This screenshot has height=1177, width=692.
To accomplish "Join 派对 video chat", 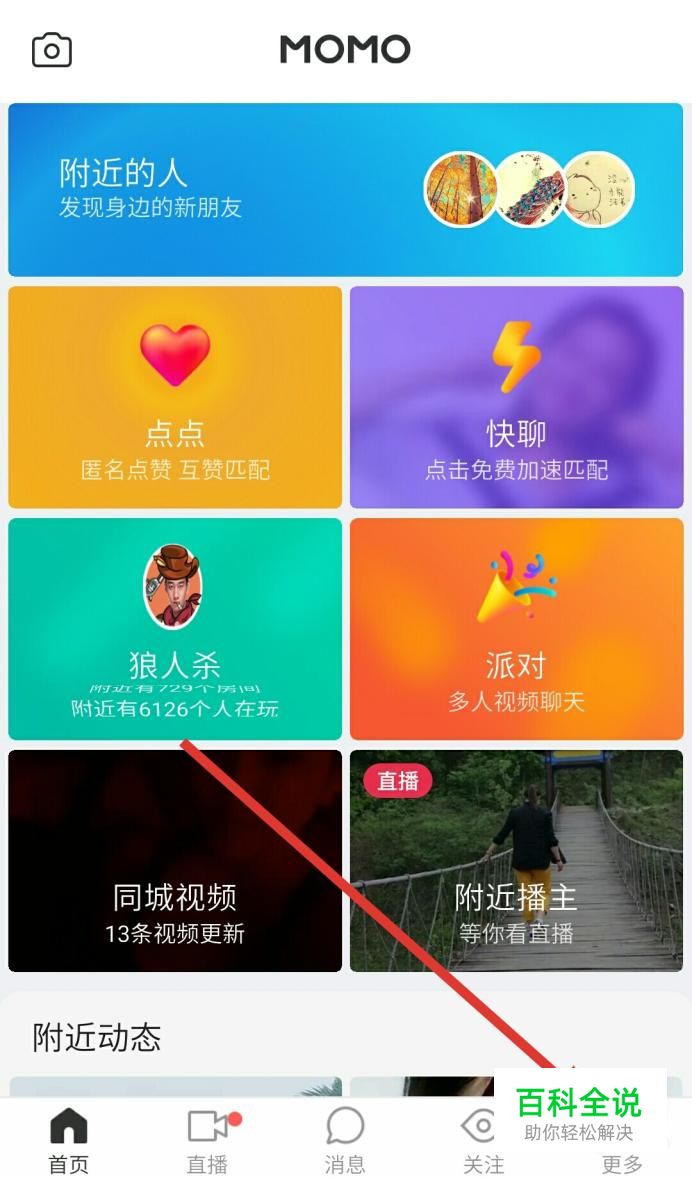I will pyautogui.click(x=516, y=629).
